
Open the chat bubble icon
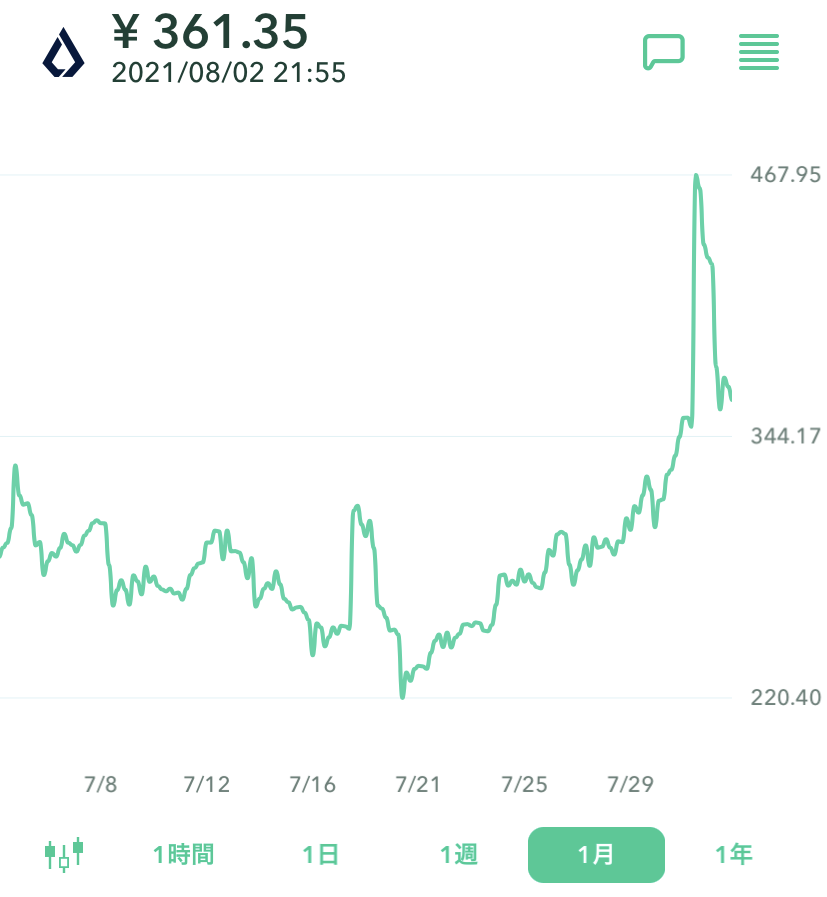pyautogui.click(x=663, y=51)
